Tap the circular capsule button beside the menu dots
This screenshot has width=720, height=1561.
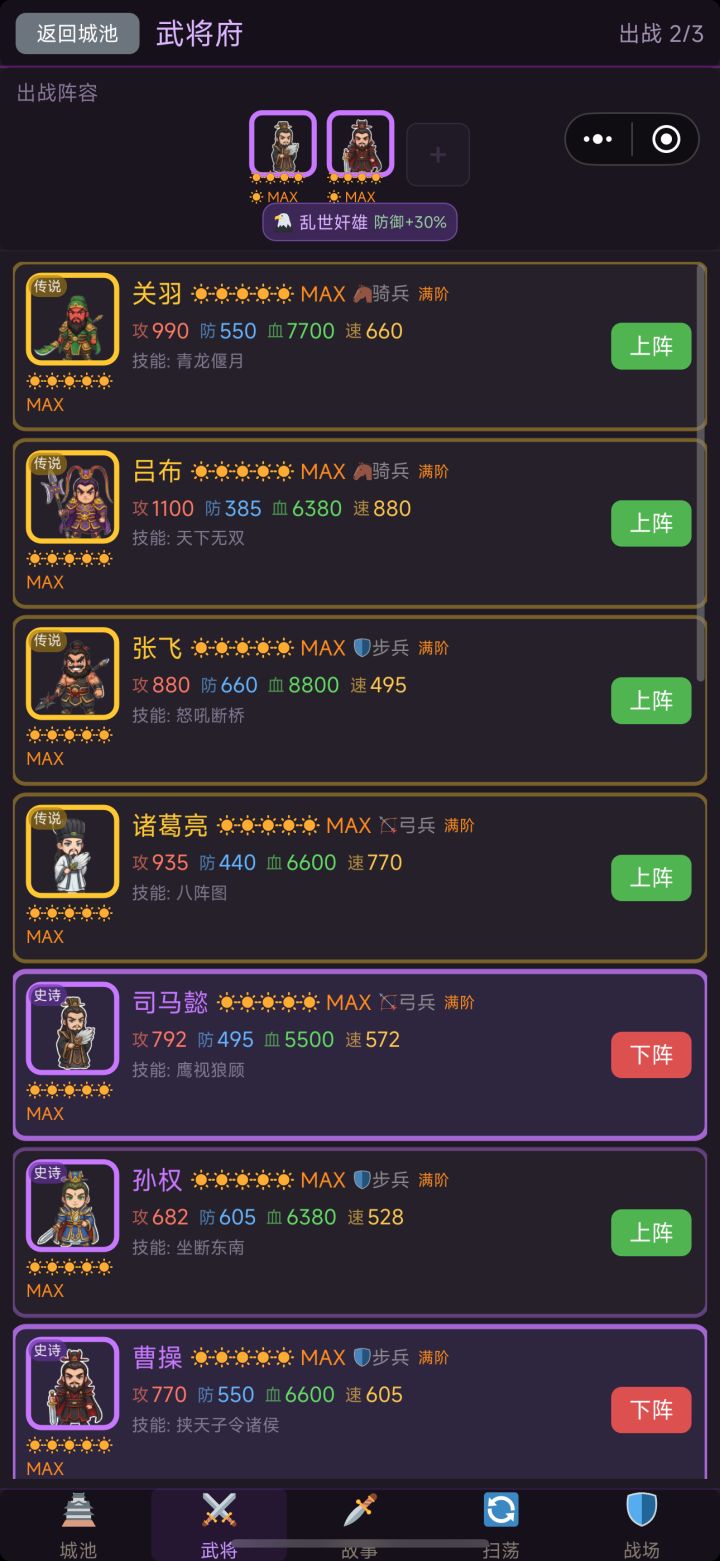point(666,139)
